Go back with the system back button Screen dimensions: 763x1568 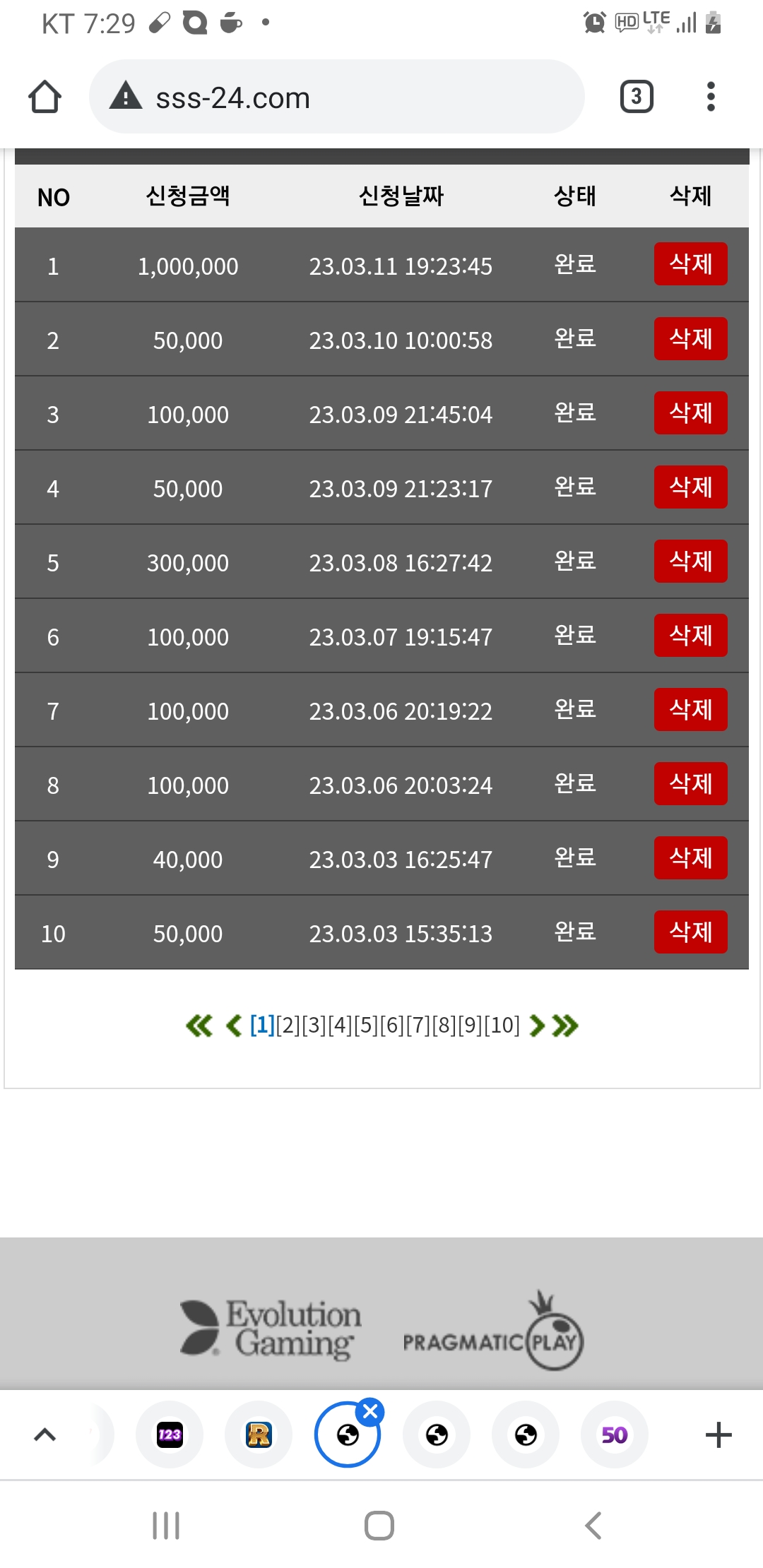[593, 1526]
